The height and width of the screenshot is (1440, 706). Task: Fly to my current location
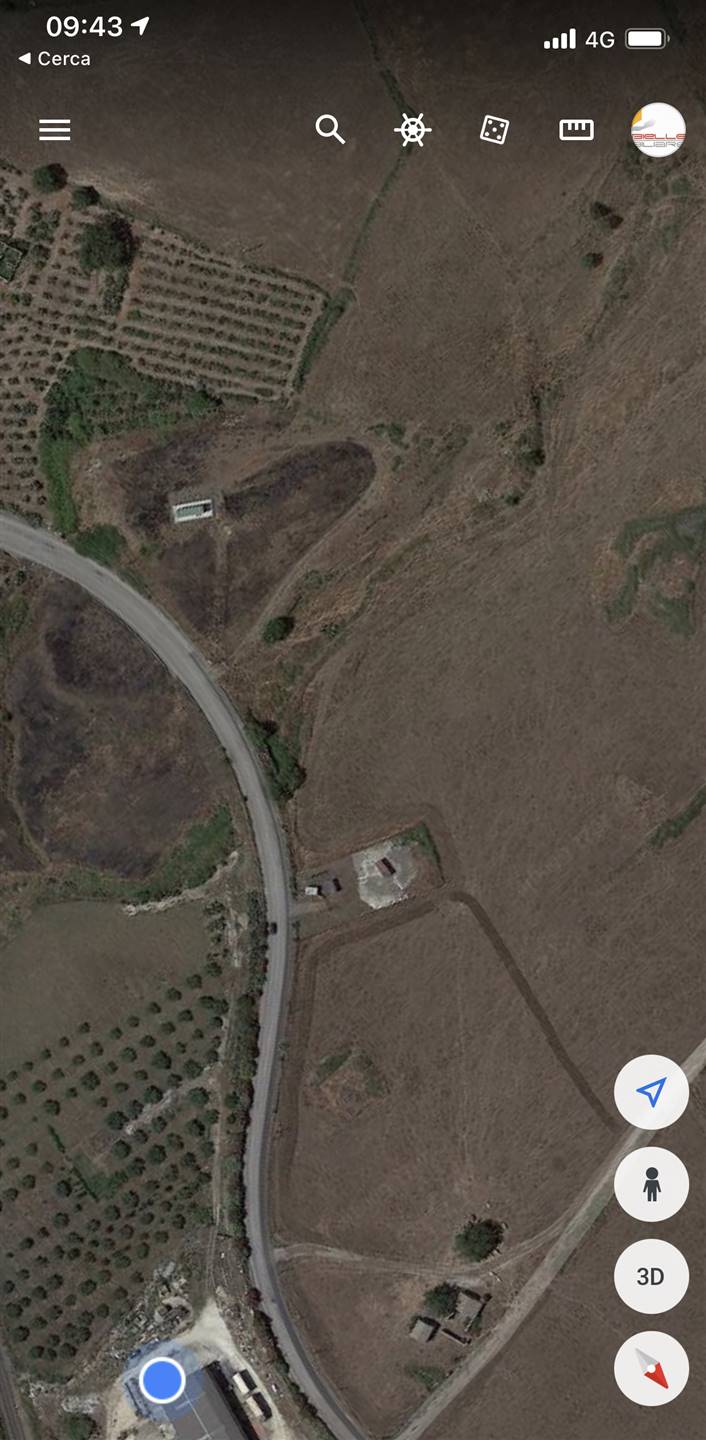point(651,1093)
